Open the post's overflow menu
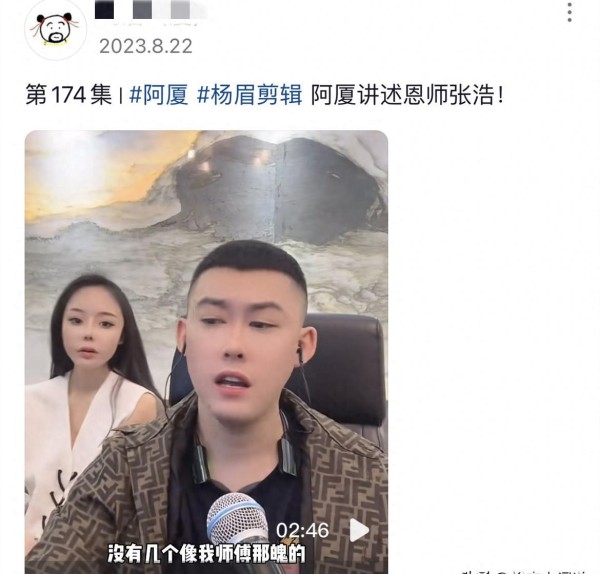Viewport: 600px width, 574px height. [569, 13]
